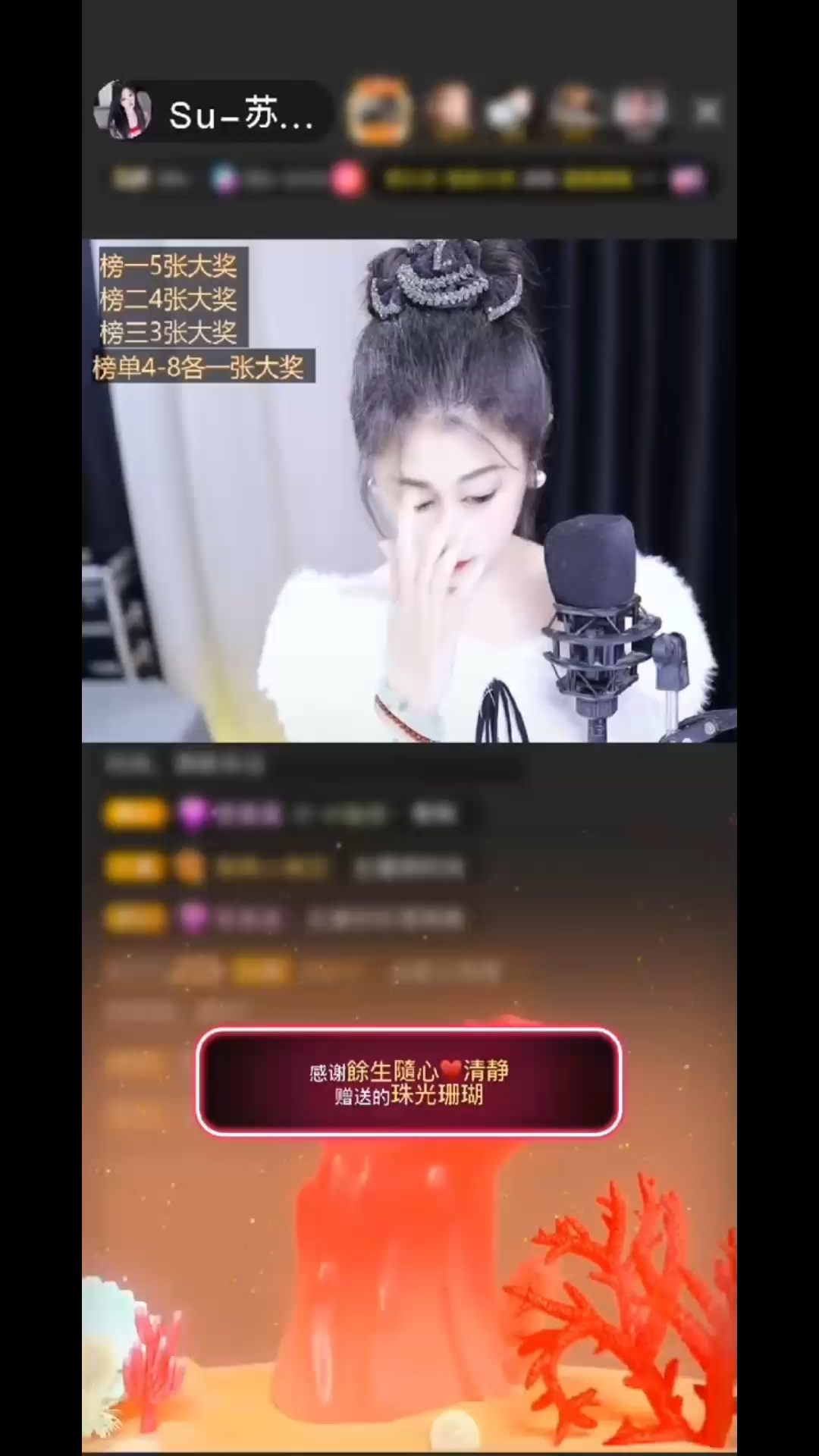Open the top viewer avatar with orange frame

coord(379,111)
